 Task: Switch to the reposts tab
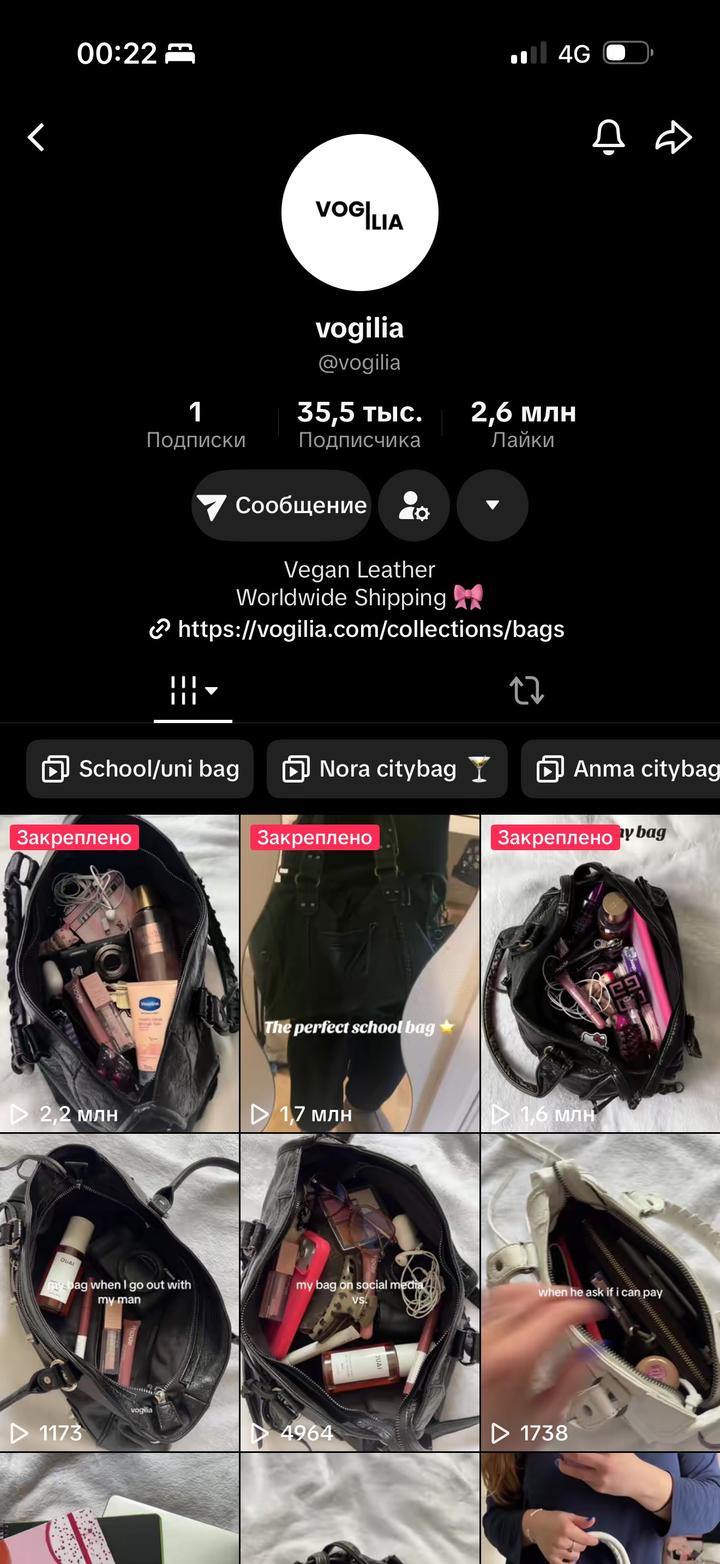(526, 690)
